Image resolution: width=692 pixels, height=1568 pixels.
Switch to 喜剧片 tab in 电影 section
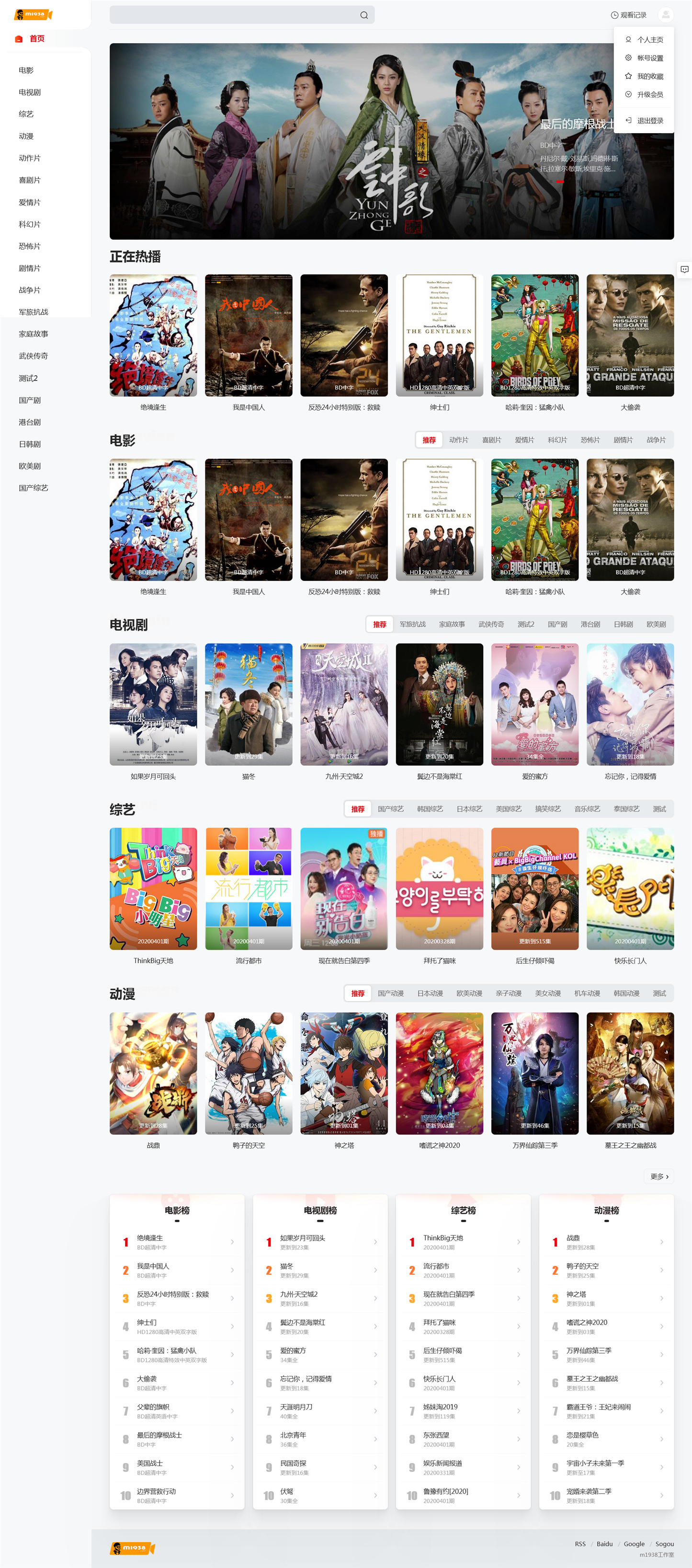491,440
